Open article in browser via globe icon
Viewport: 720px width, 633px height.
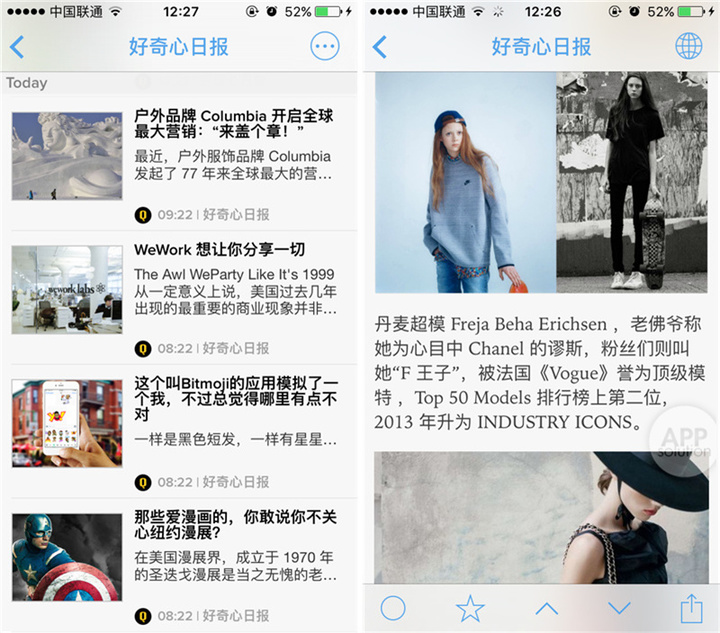(x=689, y=47)
